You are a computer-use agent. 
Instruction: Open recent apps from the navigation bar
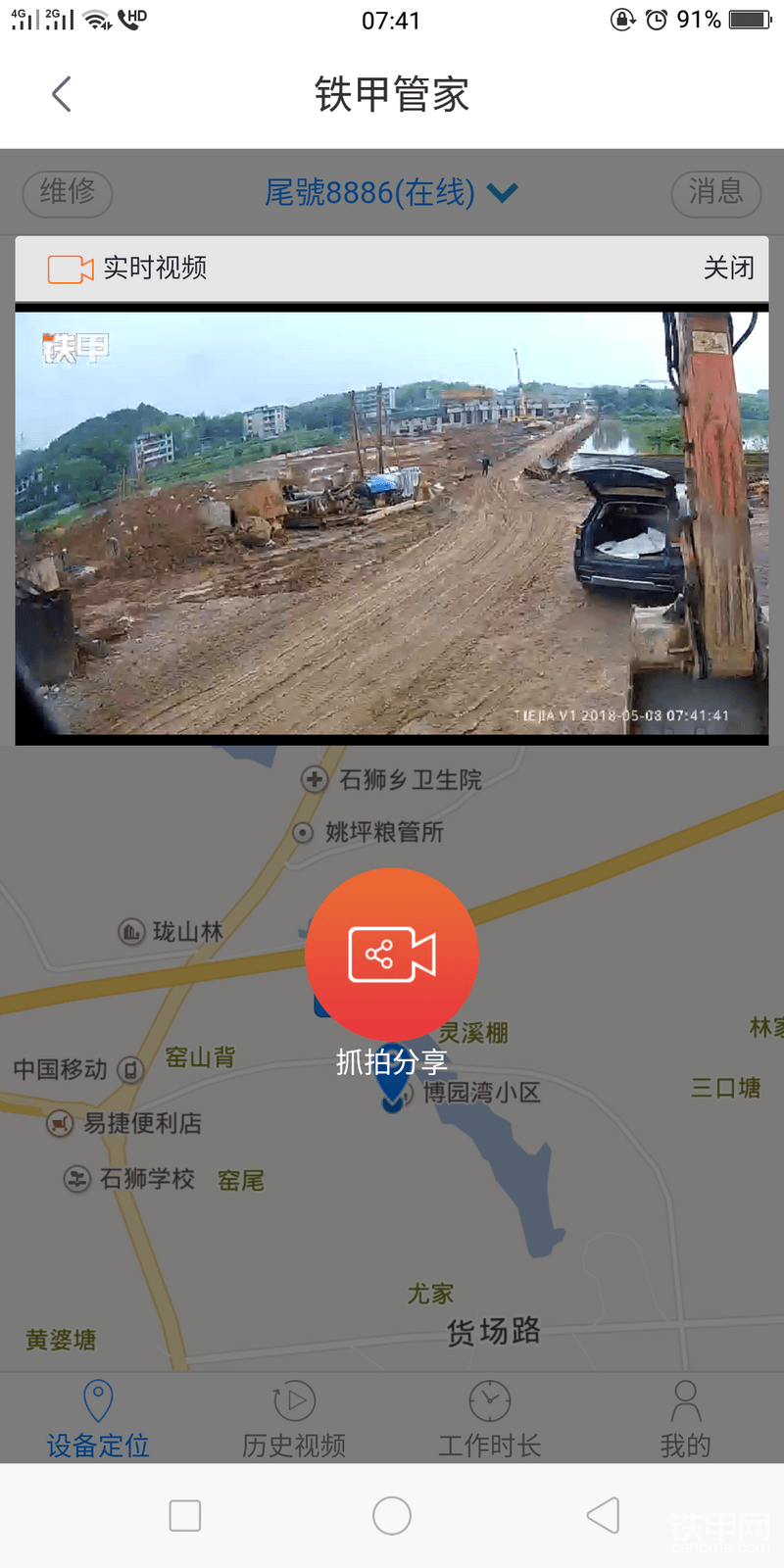click(x=185, y=1515)
